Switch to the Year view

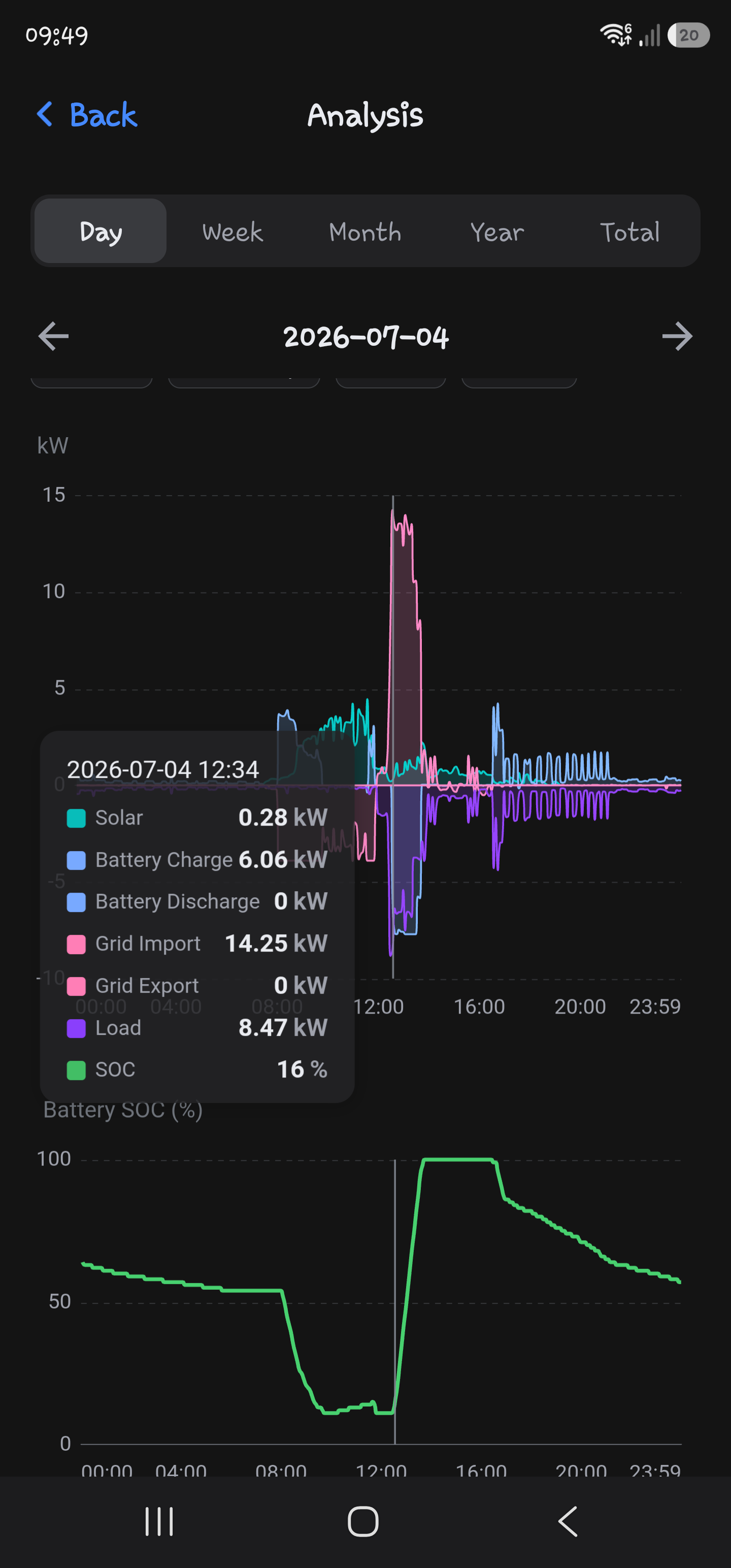[497, 232]
